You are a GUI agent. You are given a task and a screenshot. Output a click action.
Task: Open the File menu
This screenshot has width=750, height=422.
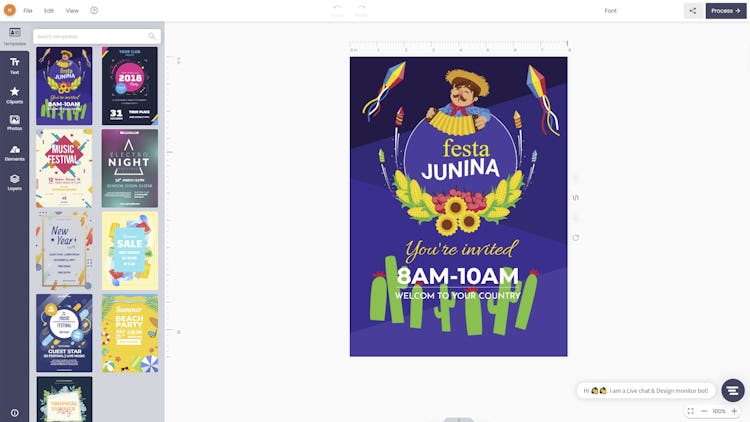[x=28, y=10]
